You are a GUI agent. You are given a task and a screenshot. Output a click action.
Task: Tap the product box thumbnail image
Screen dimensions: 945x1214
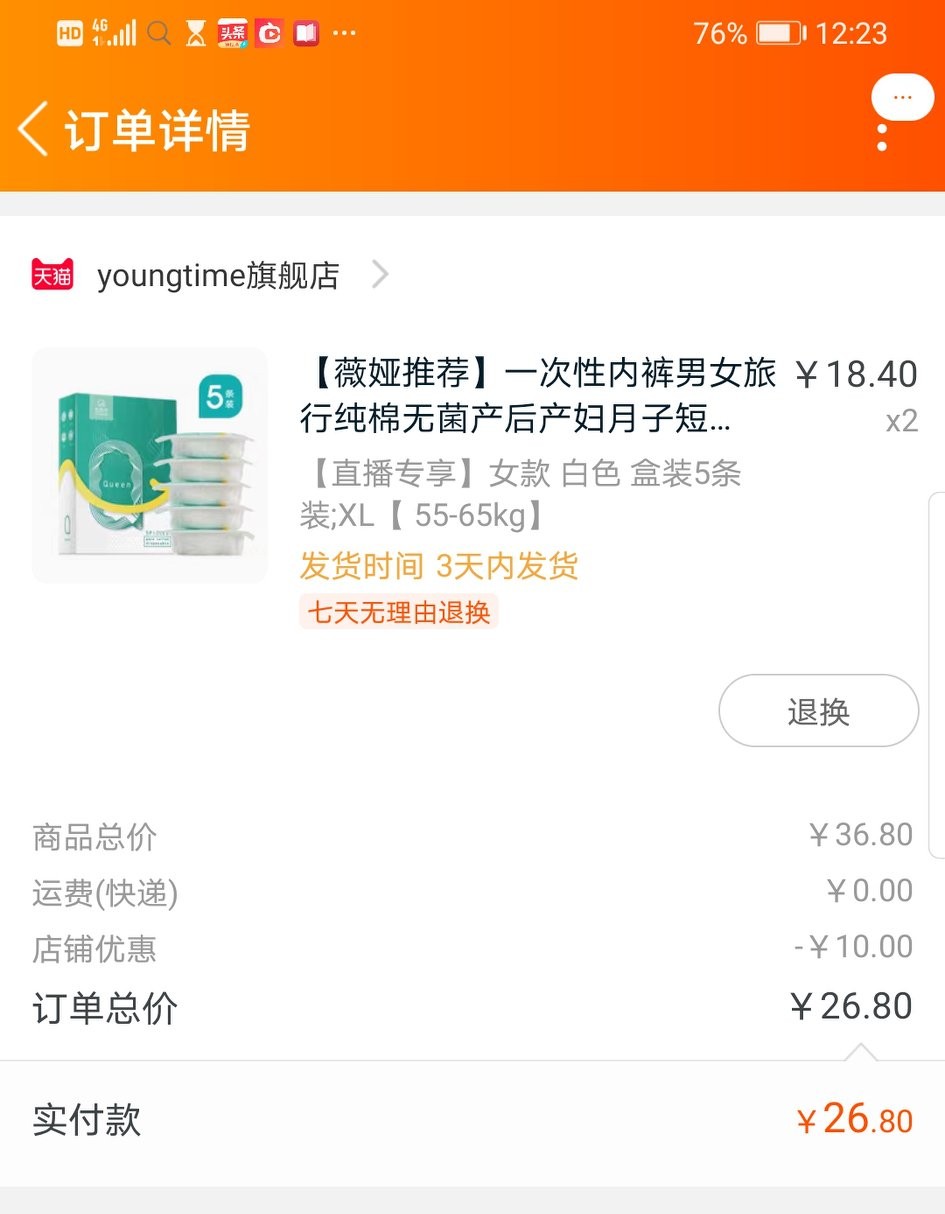[148, 463]
